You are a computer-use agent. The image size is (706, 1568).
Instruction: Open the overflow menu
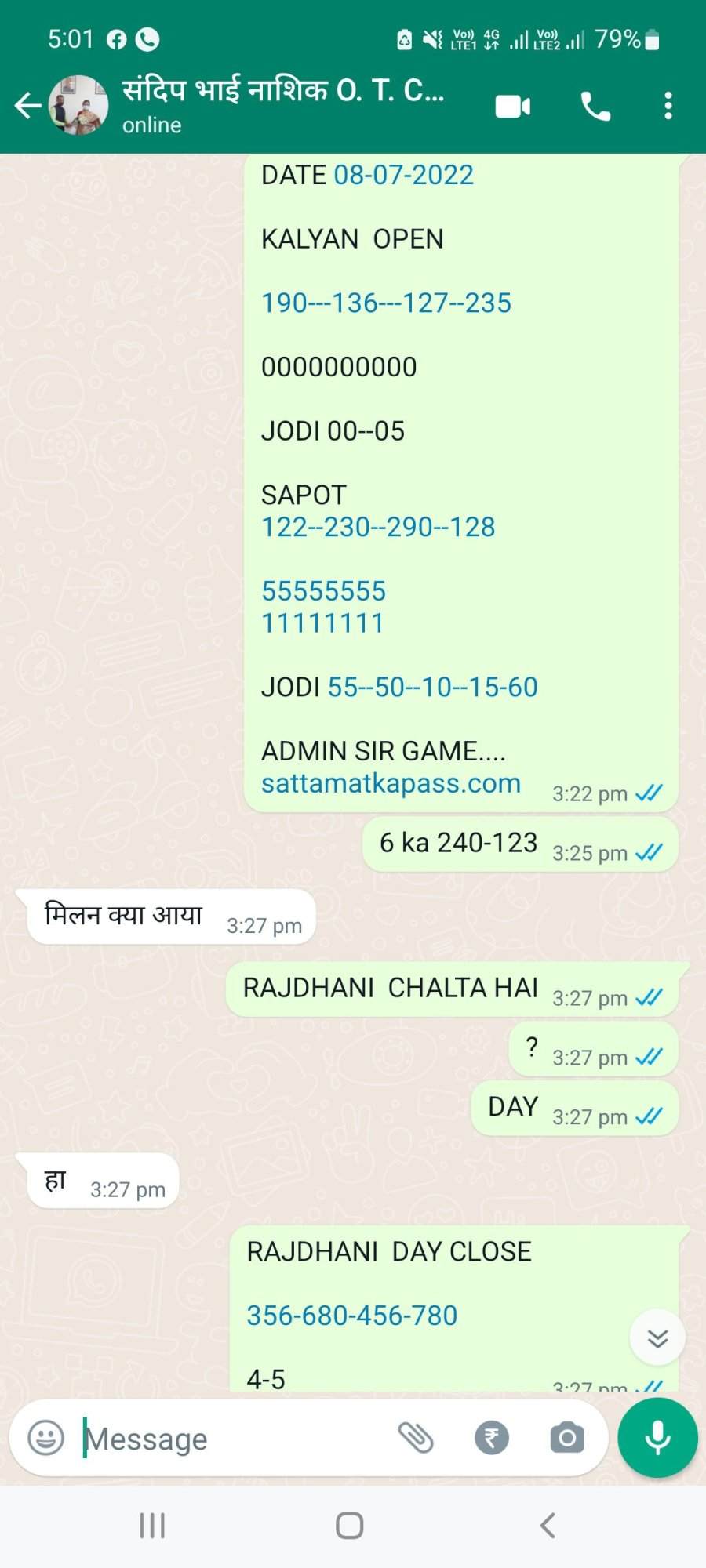pyautogui.click(x=668, y=106)
